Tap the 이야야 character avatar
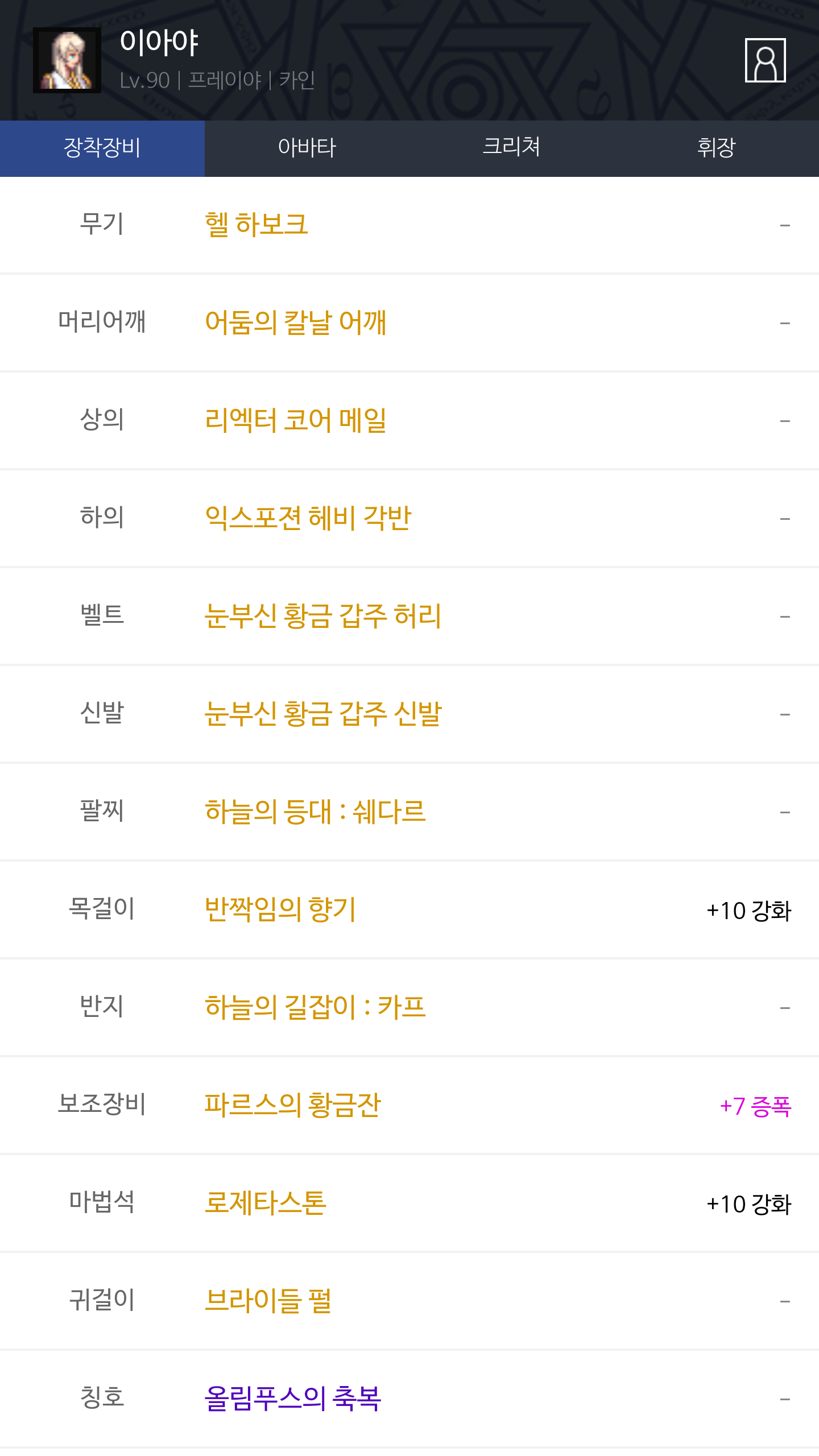This screenshot has height=1456, width=819. [x=67, y=60]
